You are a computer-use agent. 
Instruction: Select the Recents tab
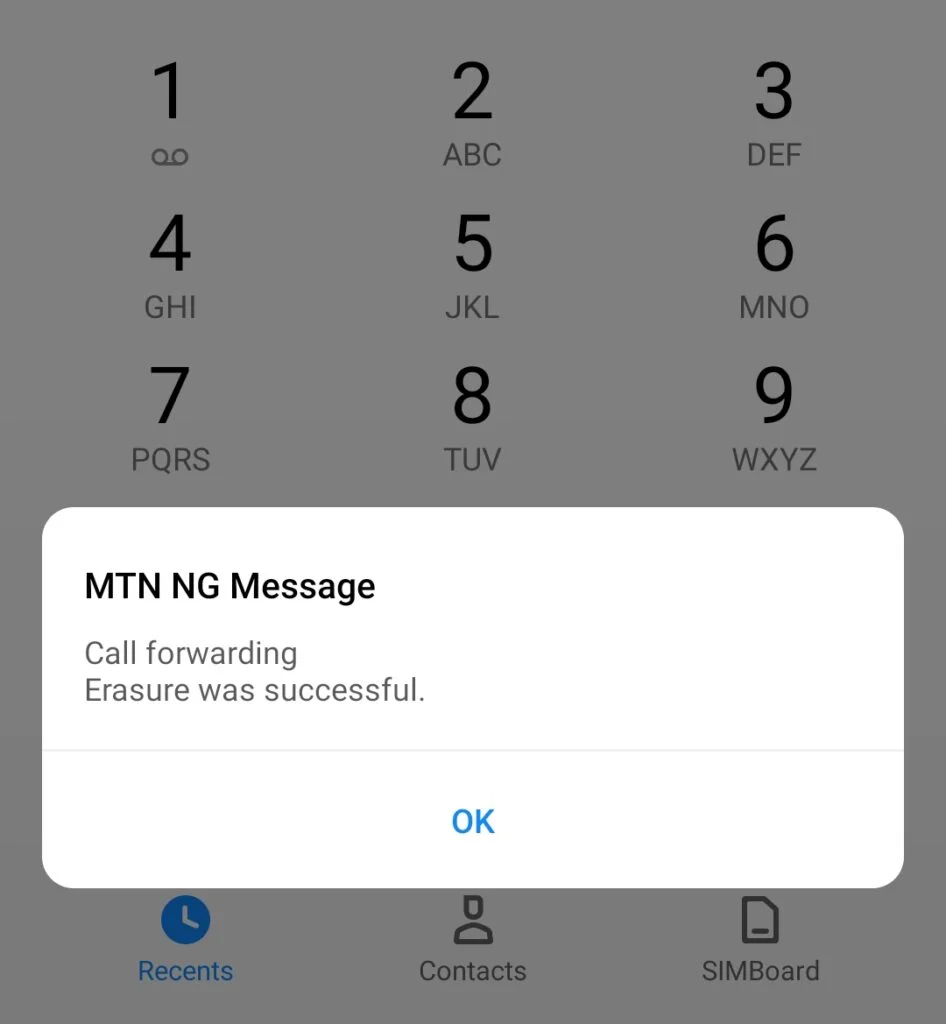(x=185, y=940)
